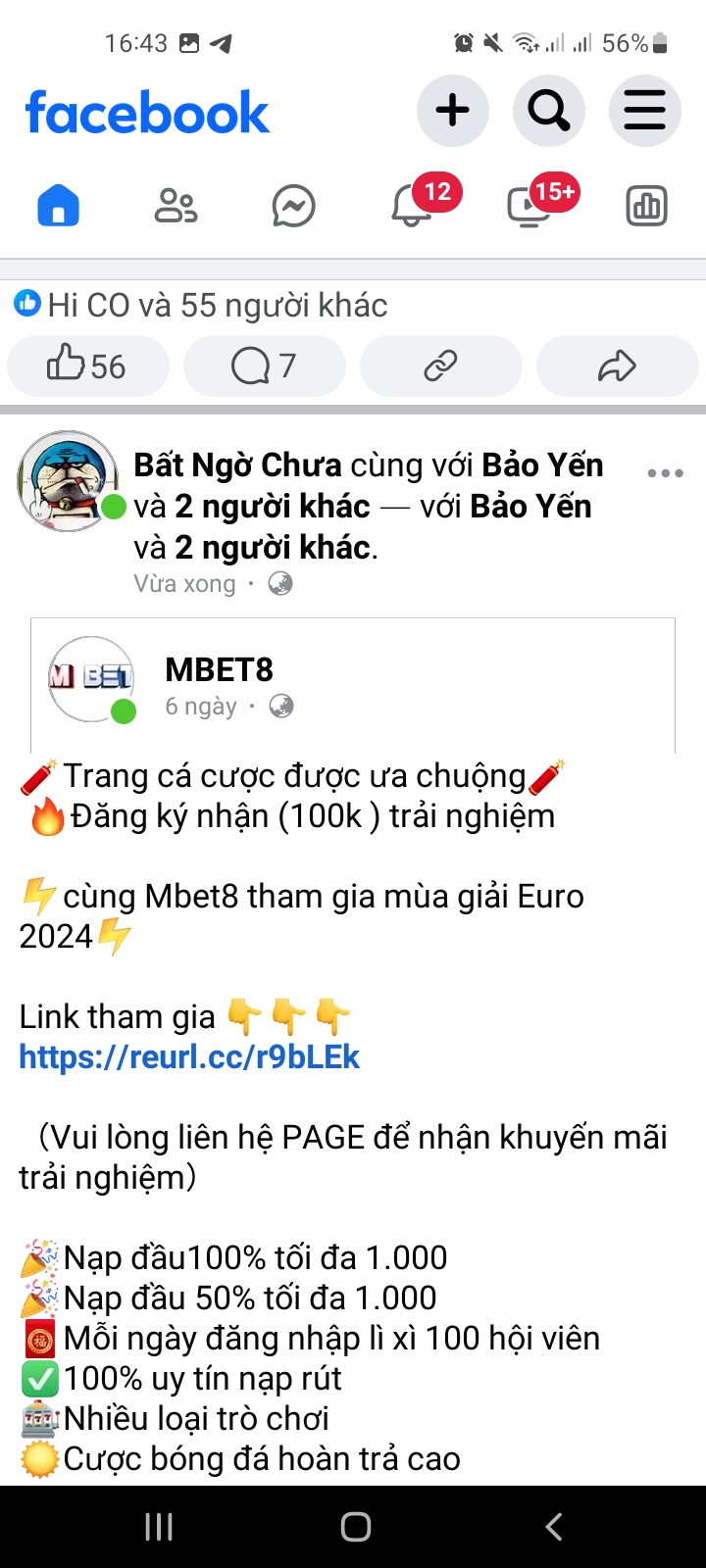Open the dashboard chart tab
Viewport: 706px width, 1568px height.
coord(647,206)
